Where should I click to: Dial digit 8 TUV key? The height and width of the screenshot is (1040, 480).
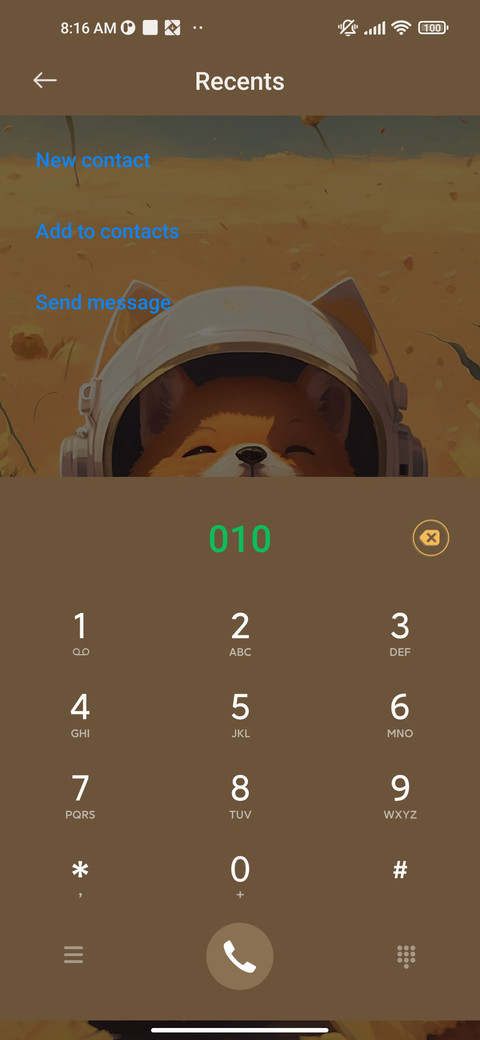tap(240, 797)
